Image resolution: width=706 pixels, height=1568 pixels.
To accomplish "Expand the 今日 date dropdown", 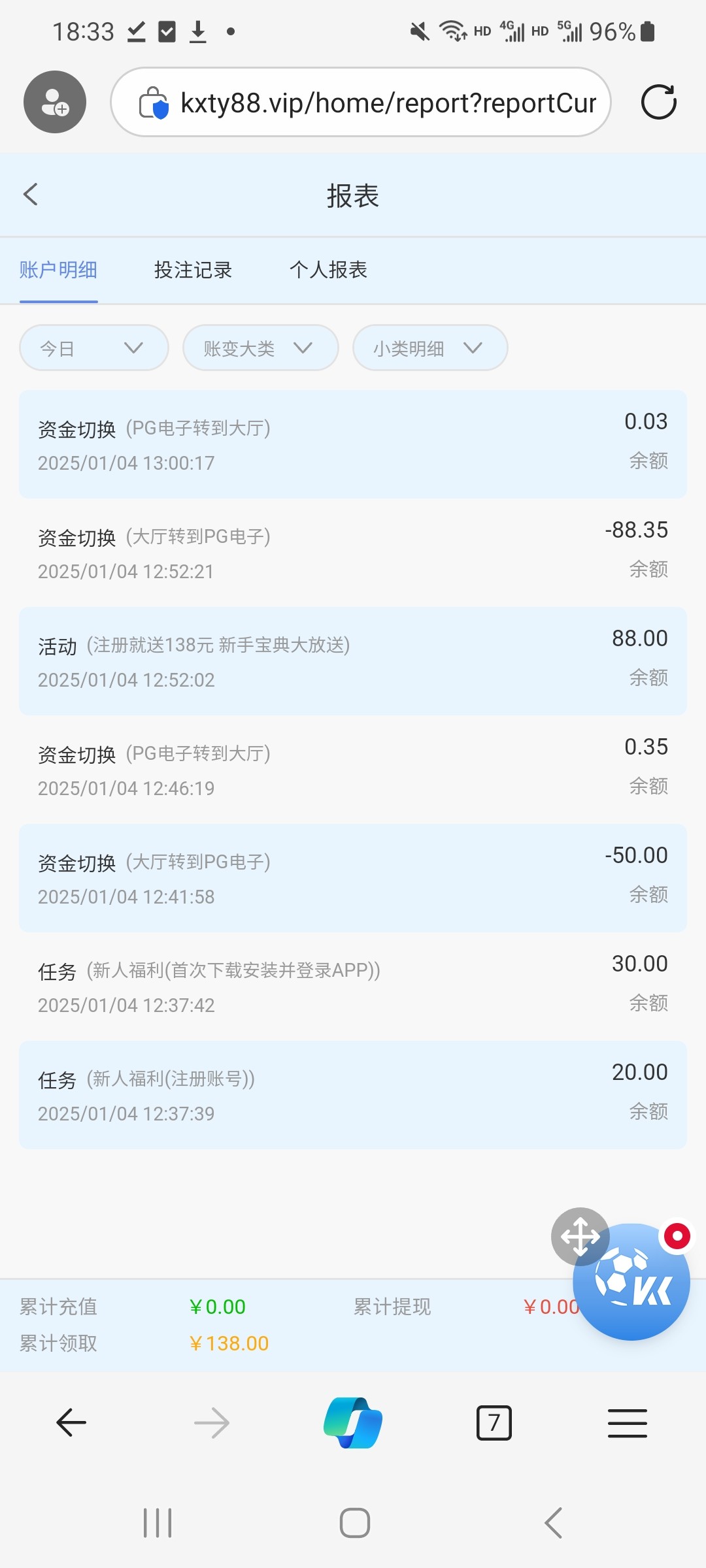I will click(94, 348).
